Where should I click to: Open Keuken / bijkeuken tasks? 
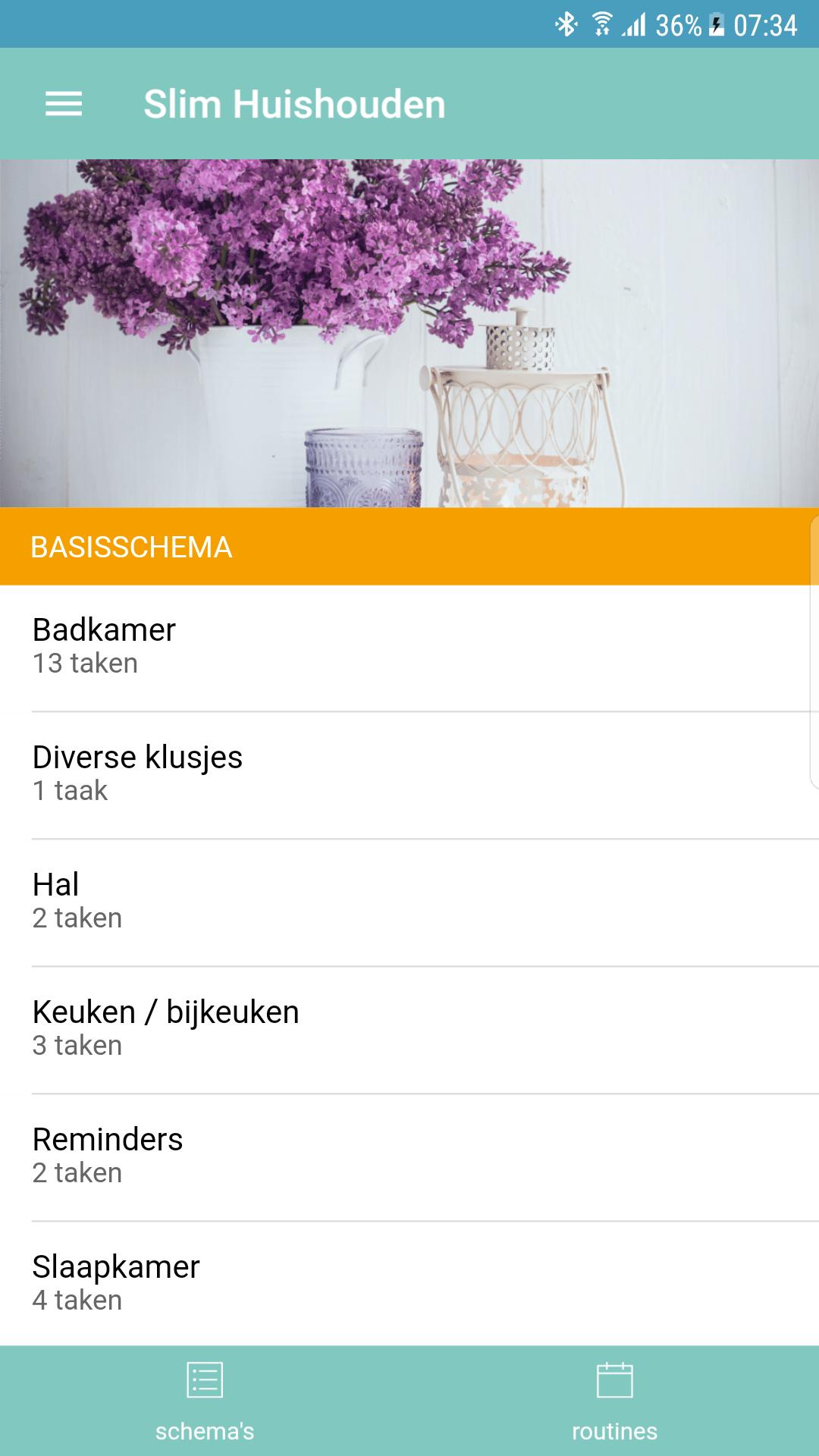(409, 1028)
